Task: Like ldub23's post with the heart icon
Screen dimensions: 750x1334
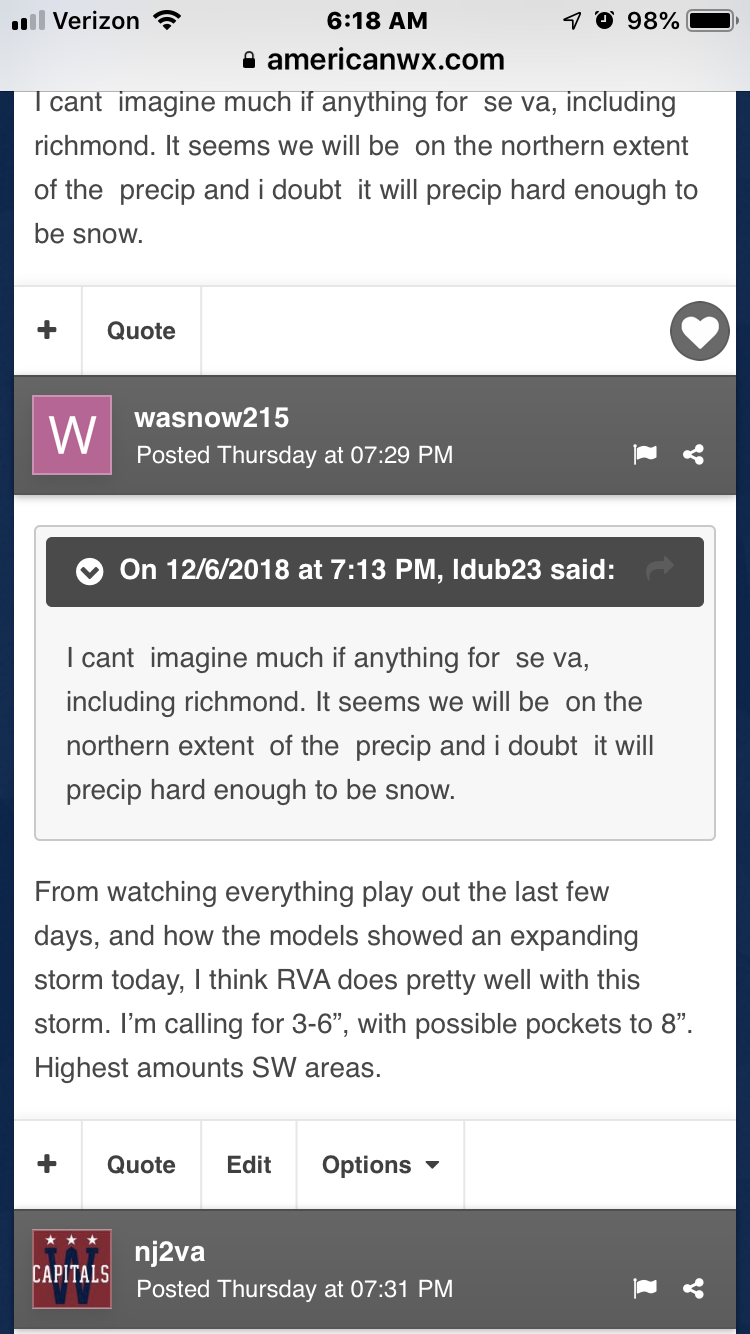Action: coord(700,331)
